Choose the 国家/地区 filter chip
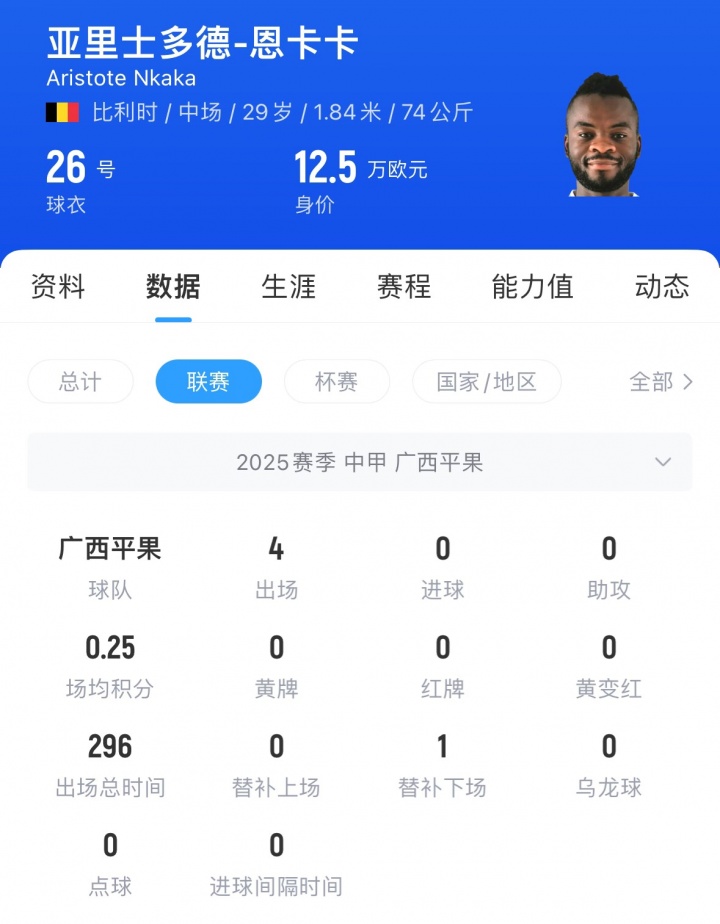 coord(486,382)
